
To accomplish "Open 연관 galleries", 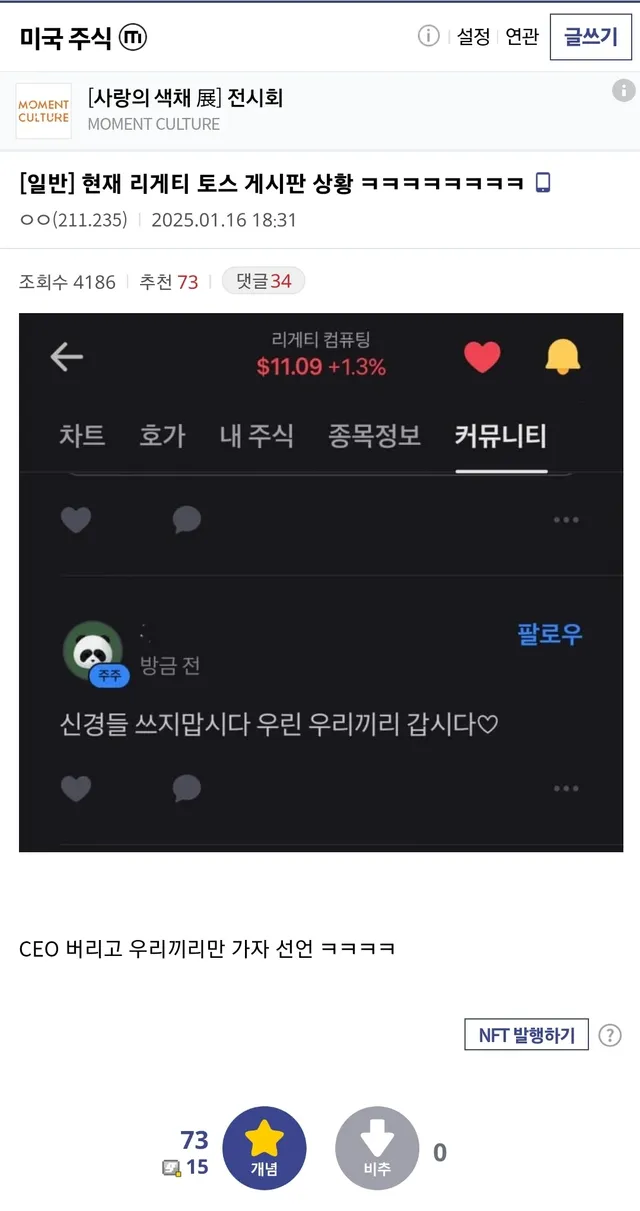I will tap(522, 37).
